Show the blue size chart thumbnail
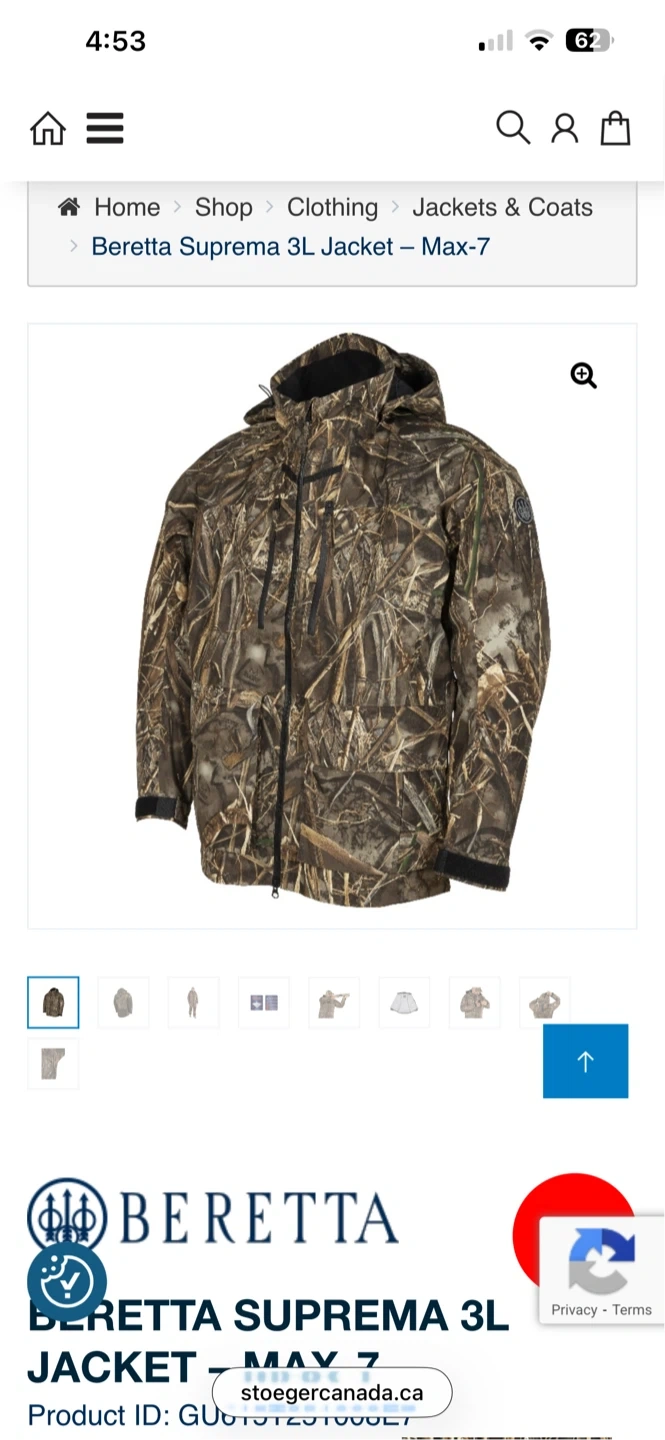This screenshot has width=665, height=1440. (264, 1002)
